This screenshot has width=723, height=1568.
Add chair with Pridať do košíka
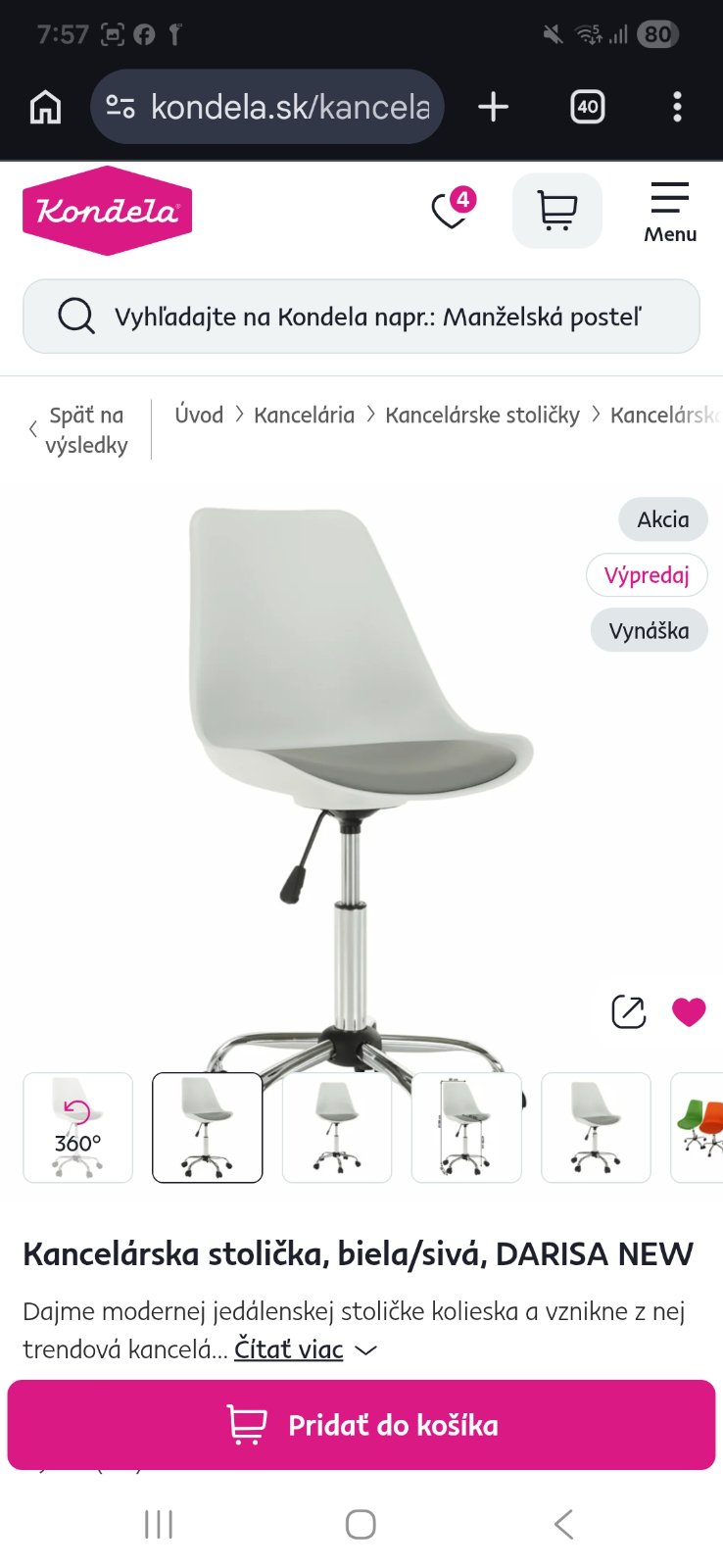pyautogui.click(x=361, y=1425)
